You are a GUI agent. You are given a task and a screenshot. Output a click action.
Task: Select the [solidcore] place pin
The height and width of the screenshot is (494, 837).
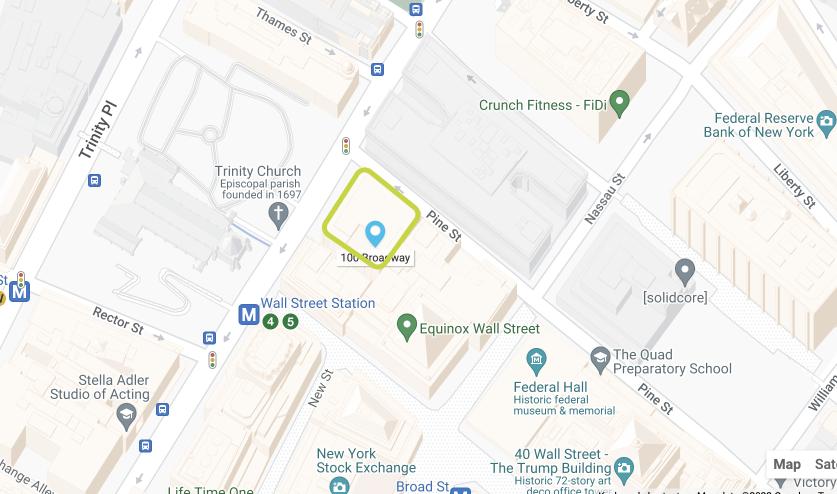685,270
